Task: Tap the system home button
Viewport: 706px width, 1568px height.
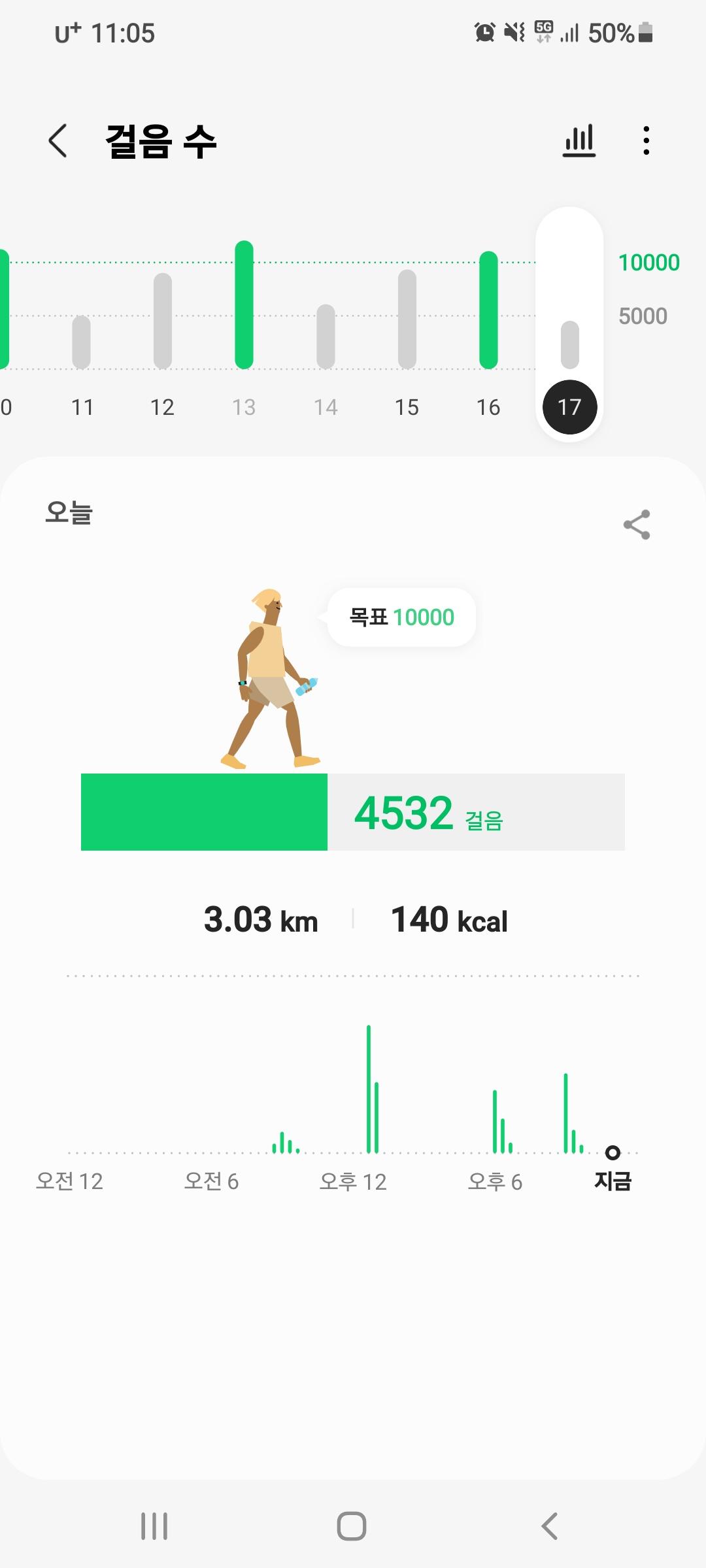Action: 352,1527
